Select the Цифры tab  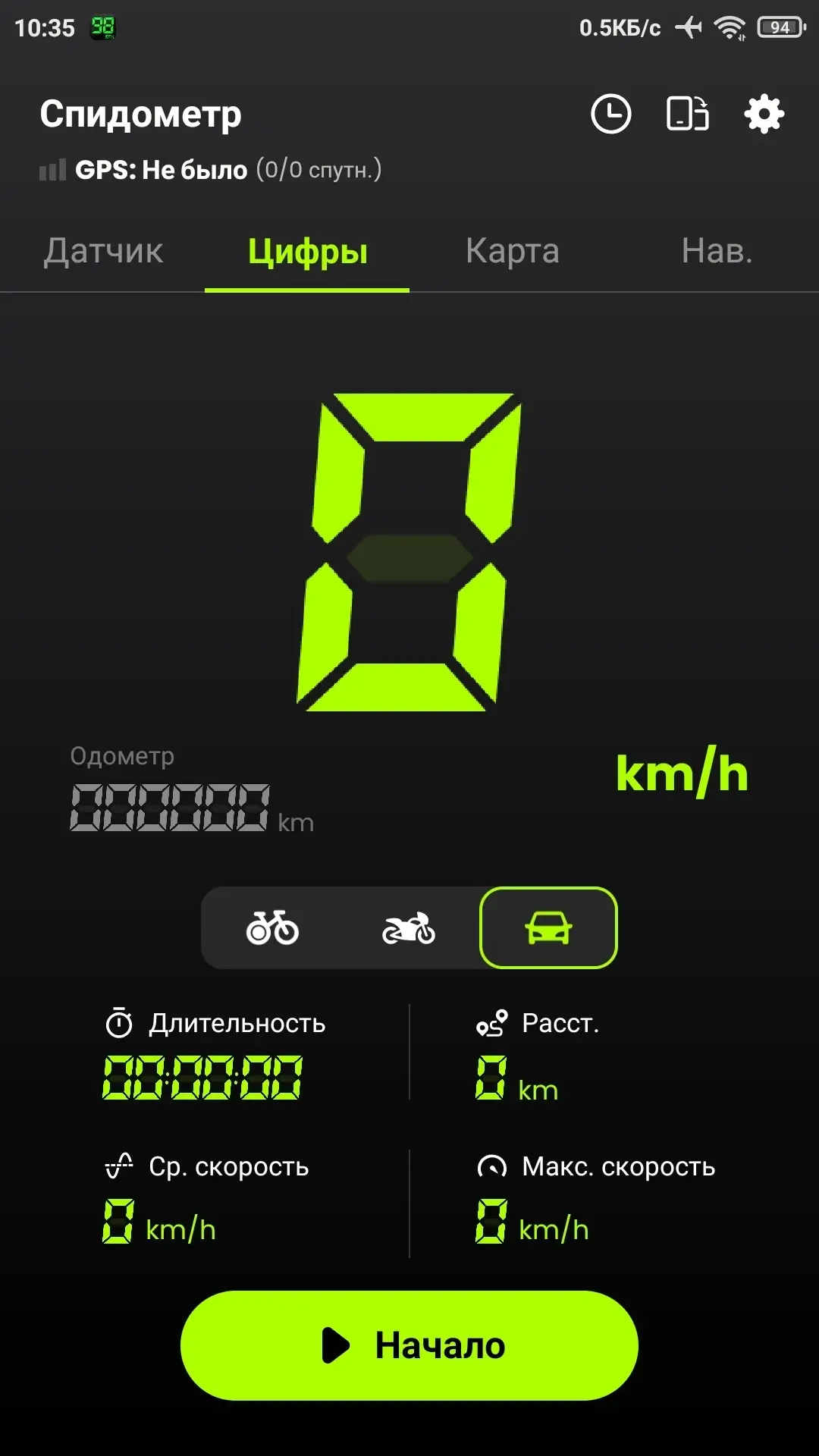(307, 251)
